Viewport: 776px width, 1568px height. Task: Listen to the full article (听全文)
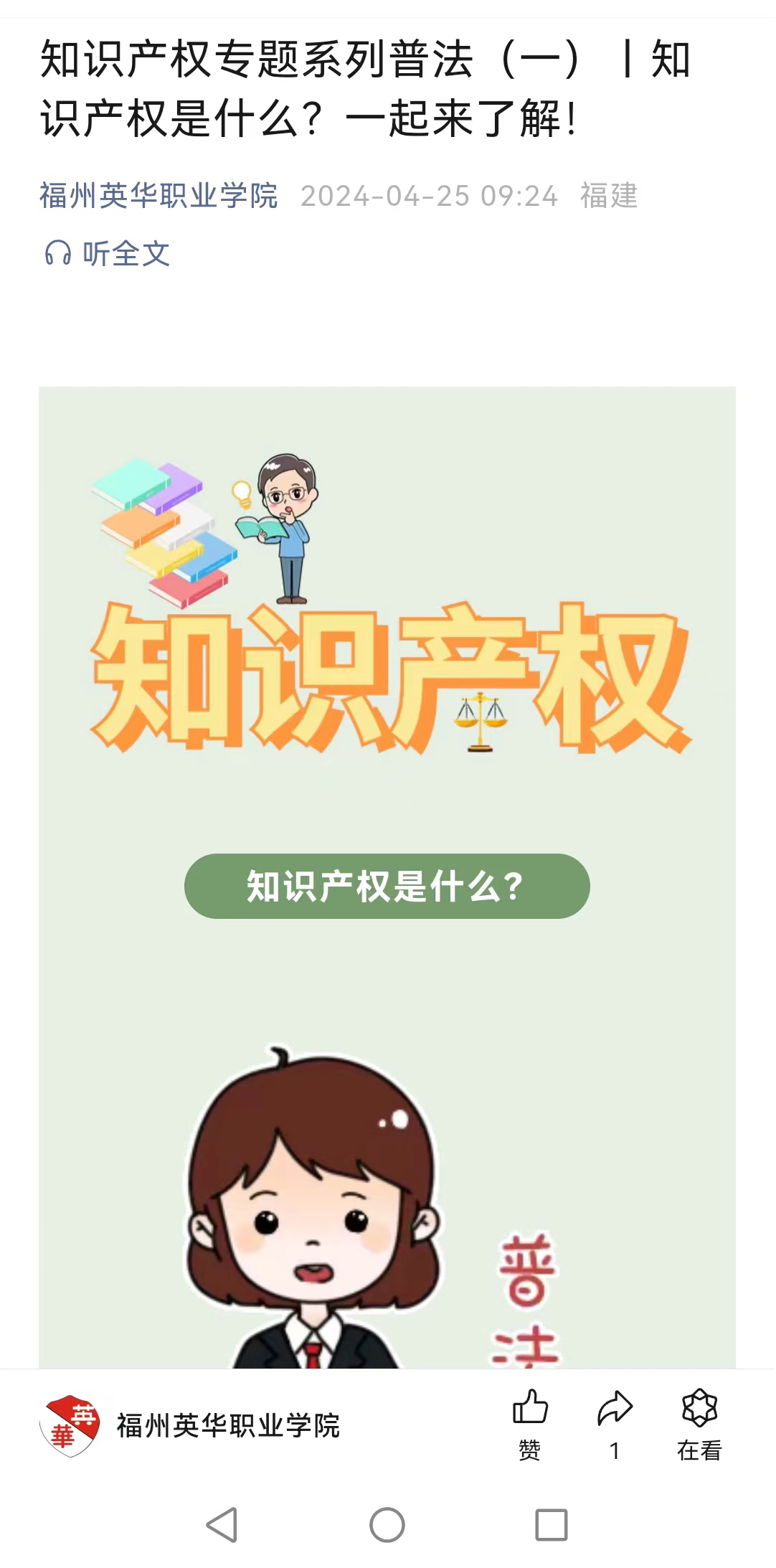coord(108,254)
